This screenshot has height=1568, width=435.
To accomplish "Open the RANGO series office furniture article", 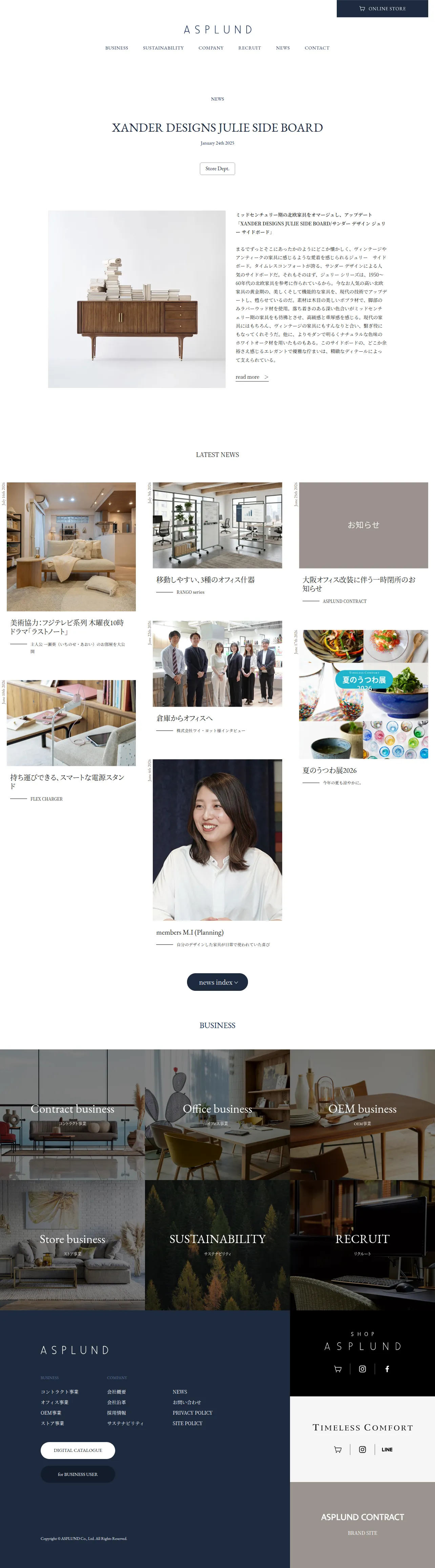I will tap(217, 539).
